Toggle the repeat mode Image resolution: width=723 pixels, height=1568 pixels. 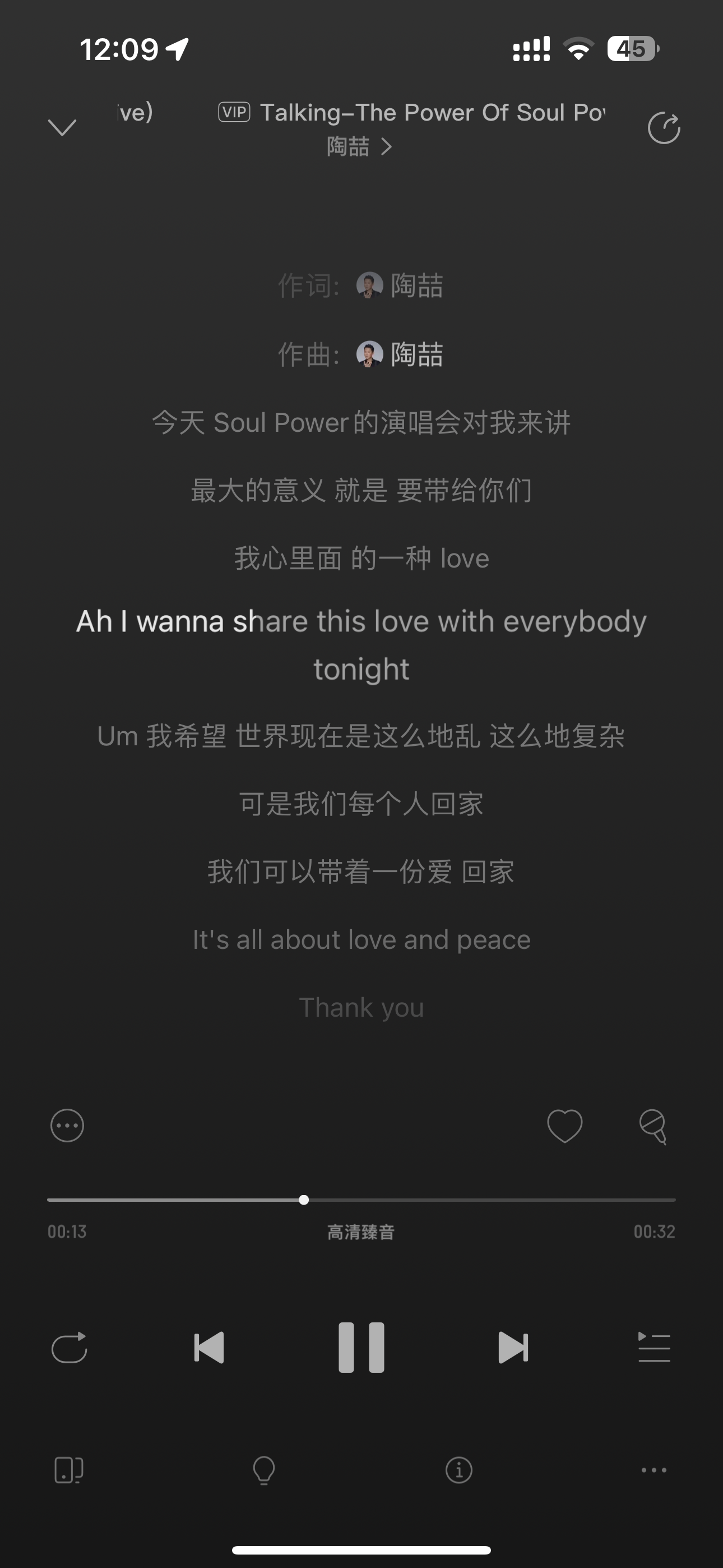click(x=69, y=1348)
